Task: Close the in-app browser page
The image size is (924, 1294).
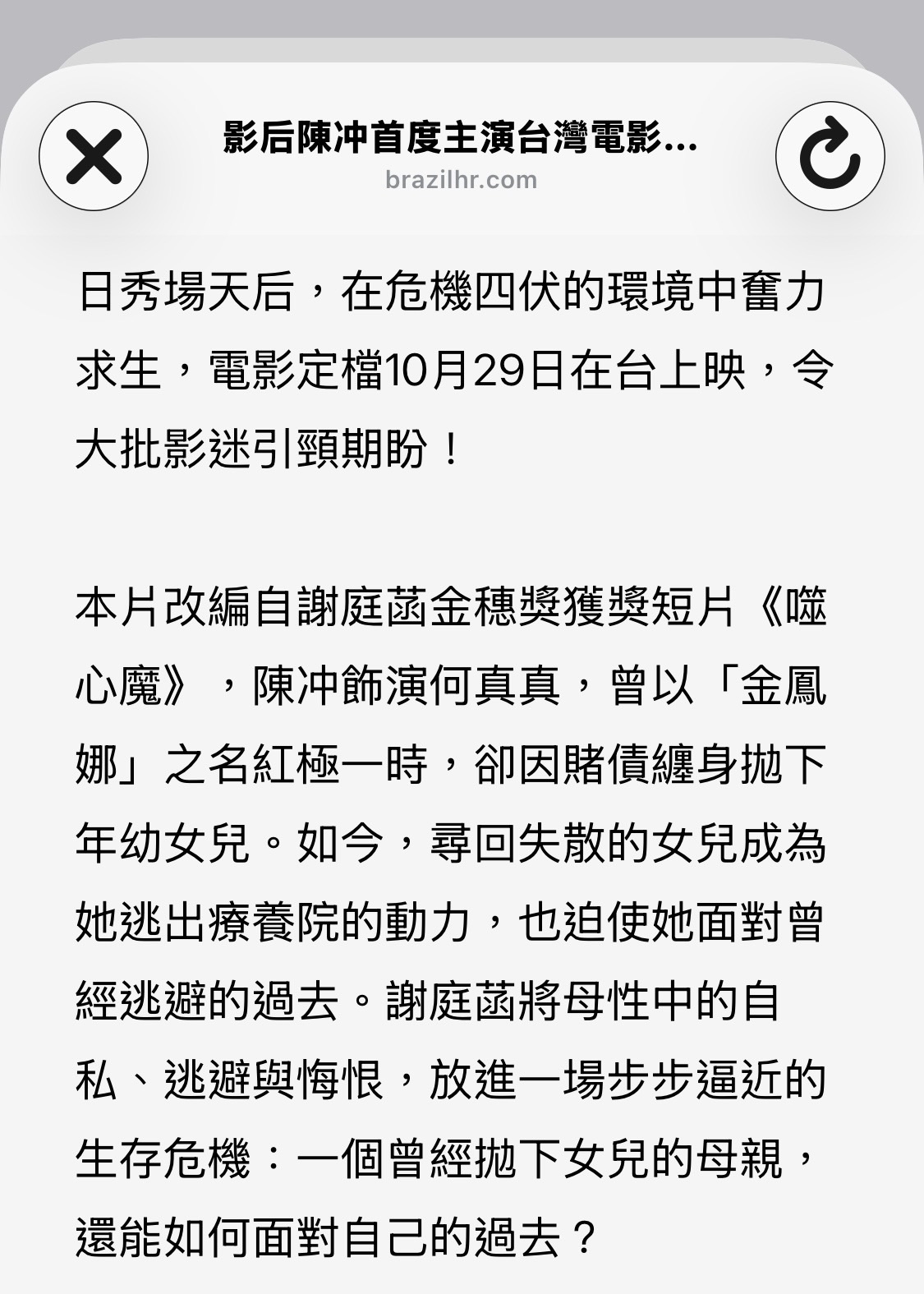Action: click(x=94, y=156)
